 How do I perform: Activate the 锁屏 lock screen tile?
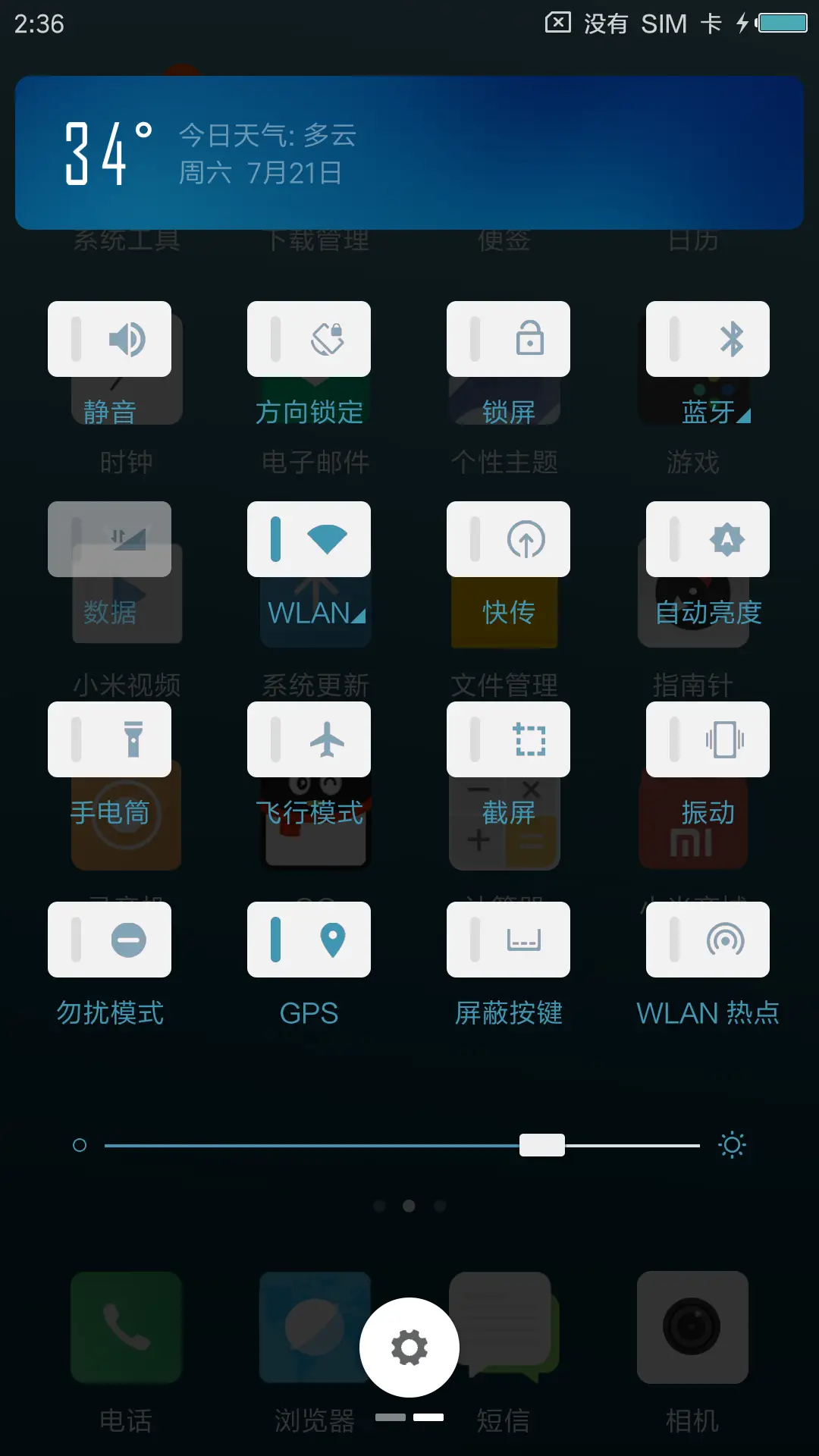tap(508, 339)
